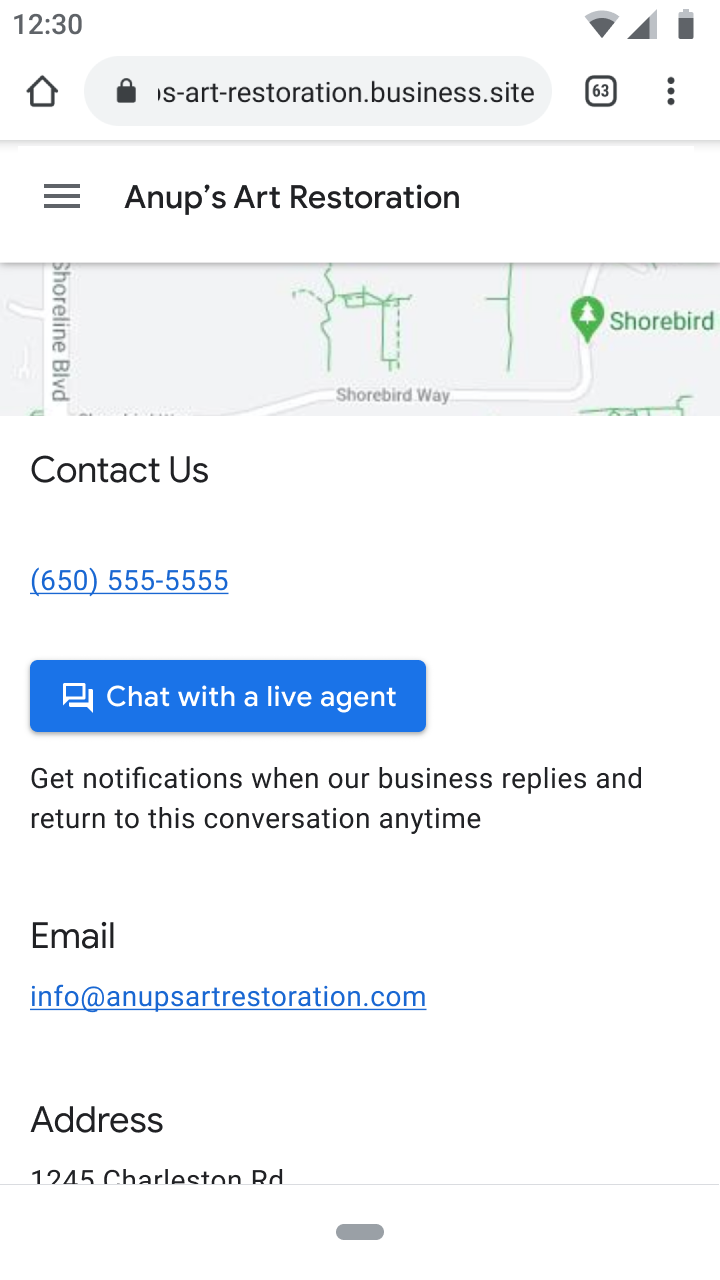Email info@anupsartrestoration.com
Viewport: 720px width, 1280px height.
click(228, 996)
